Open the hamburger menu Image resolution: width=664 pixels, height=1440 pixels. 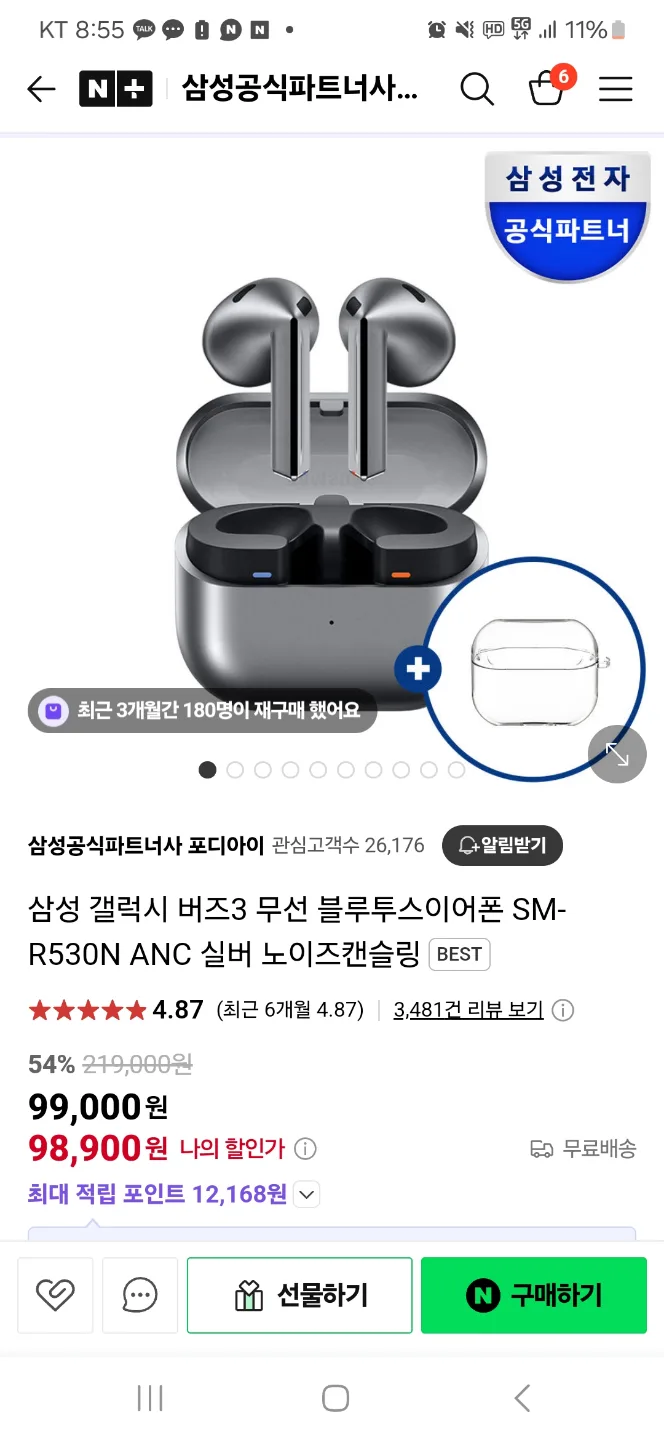616,90
